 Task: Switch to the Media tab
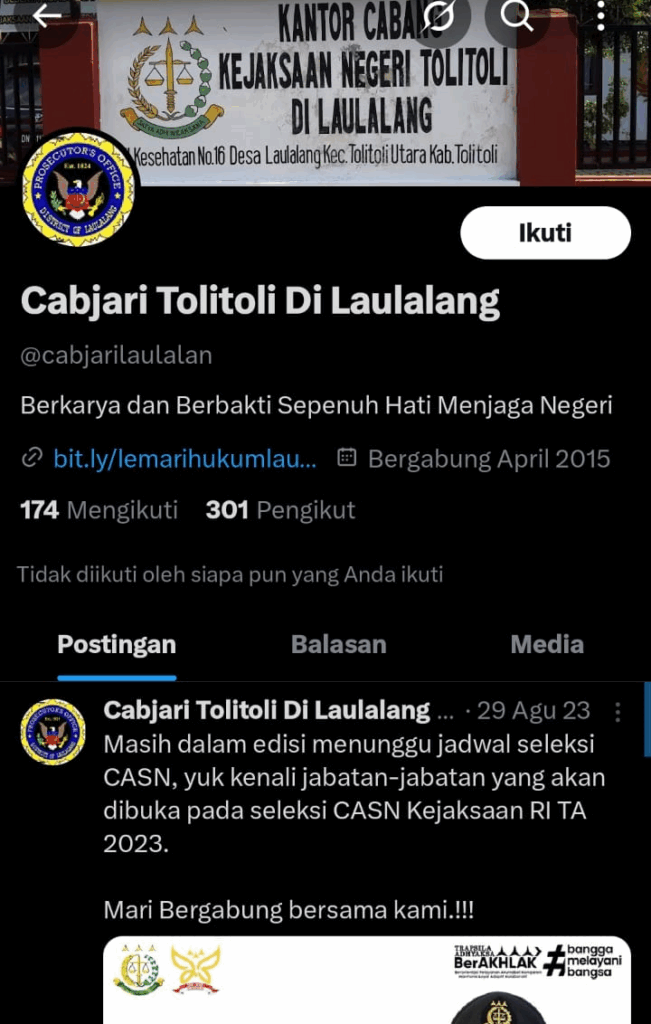pyautogui.click(x=546, y=645)
